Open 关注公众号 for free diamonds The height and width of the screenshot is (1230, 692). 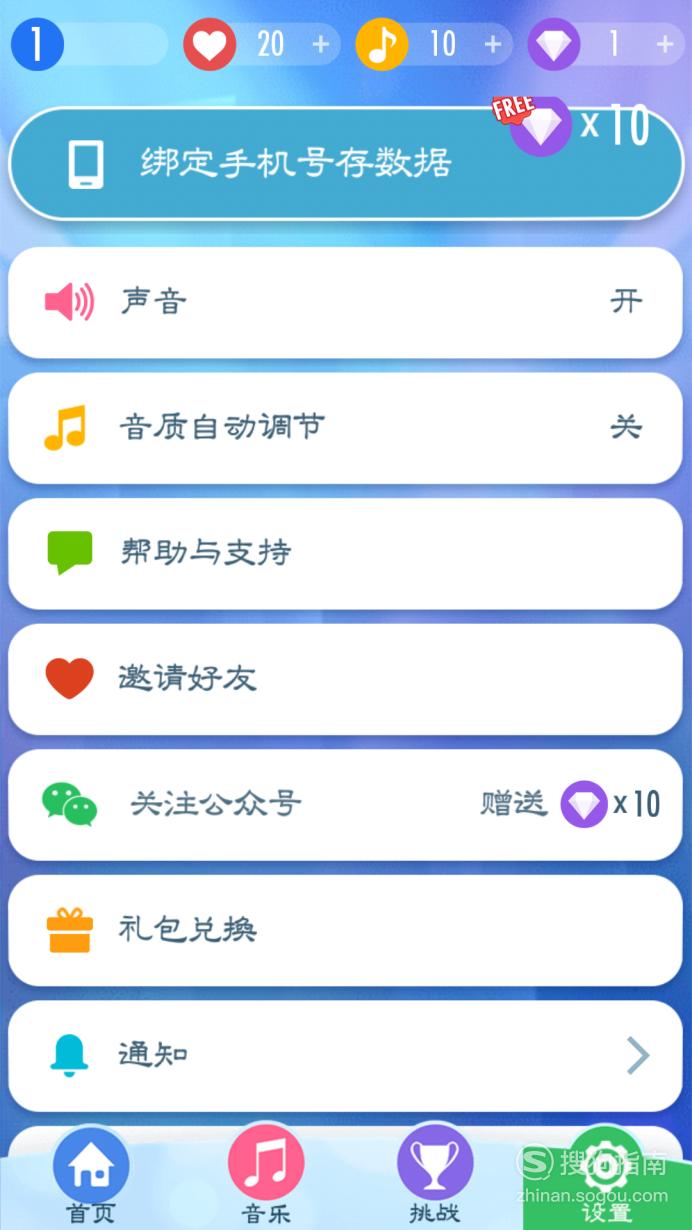[345, 804]
